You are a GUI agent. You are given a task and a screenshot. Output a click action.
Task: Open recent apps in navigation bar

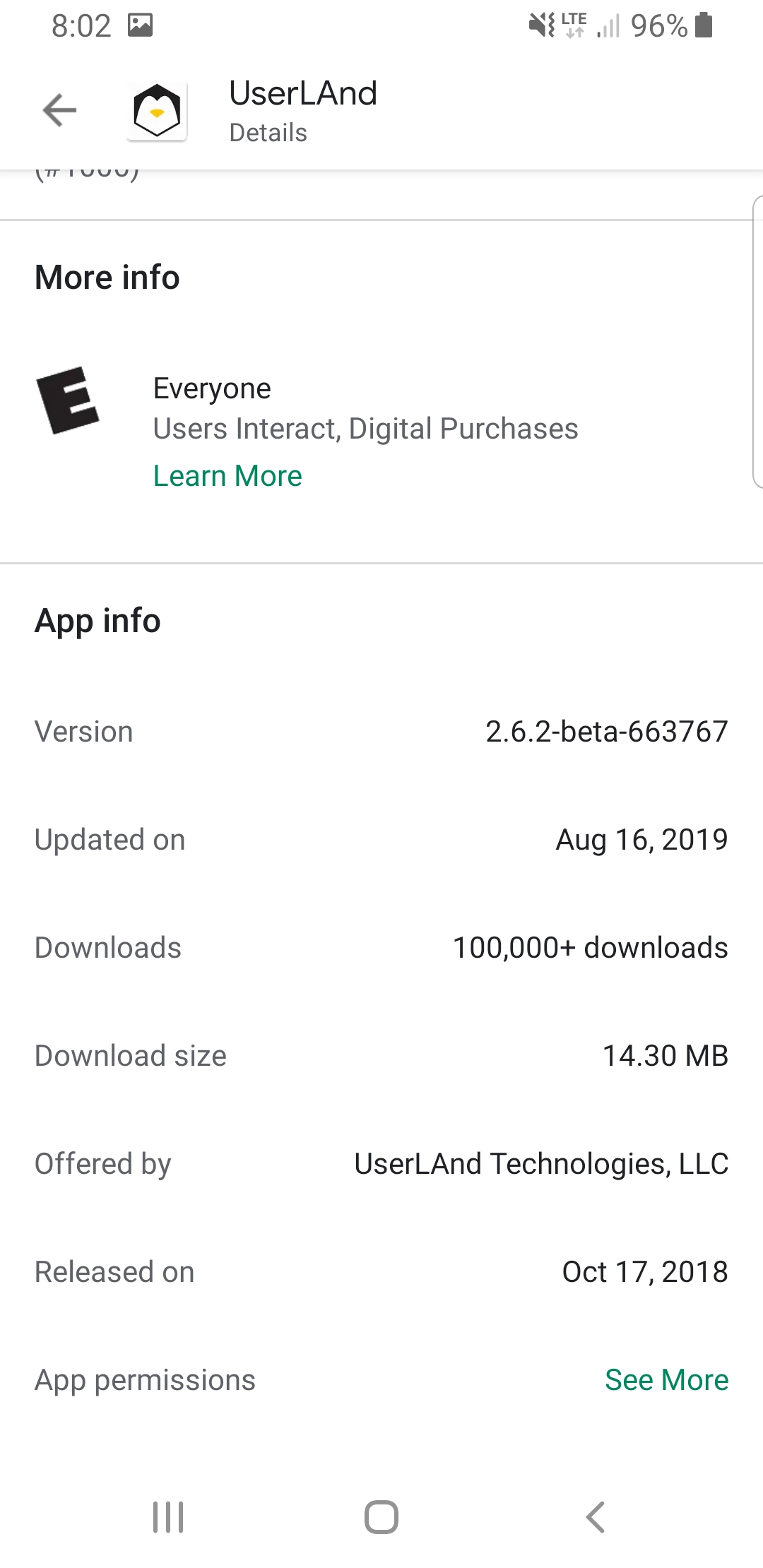(168, 1516)
